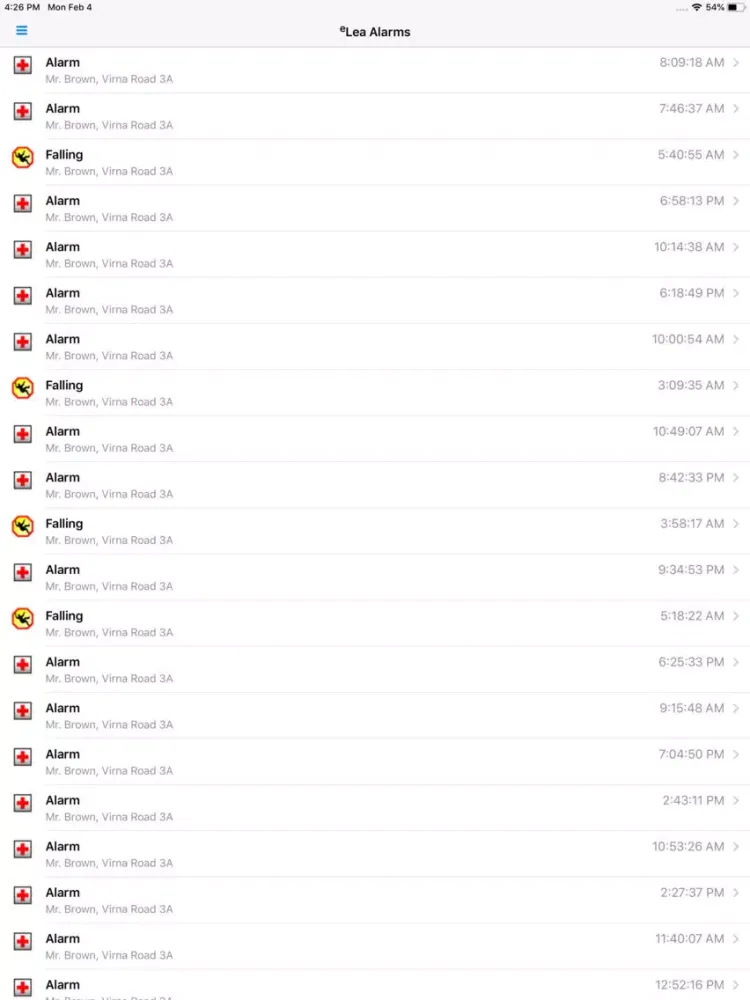Open the Alarm at 9:34:53 PM

[x=375, y=577]
